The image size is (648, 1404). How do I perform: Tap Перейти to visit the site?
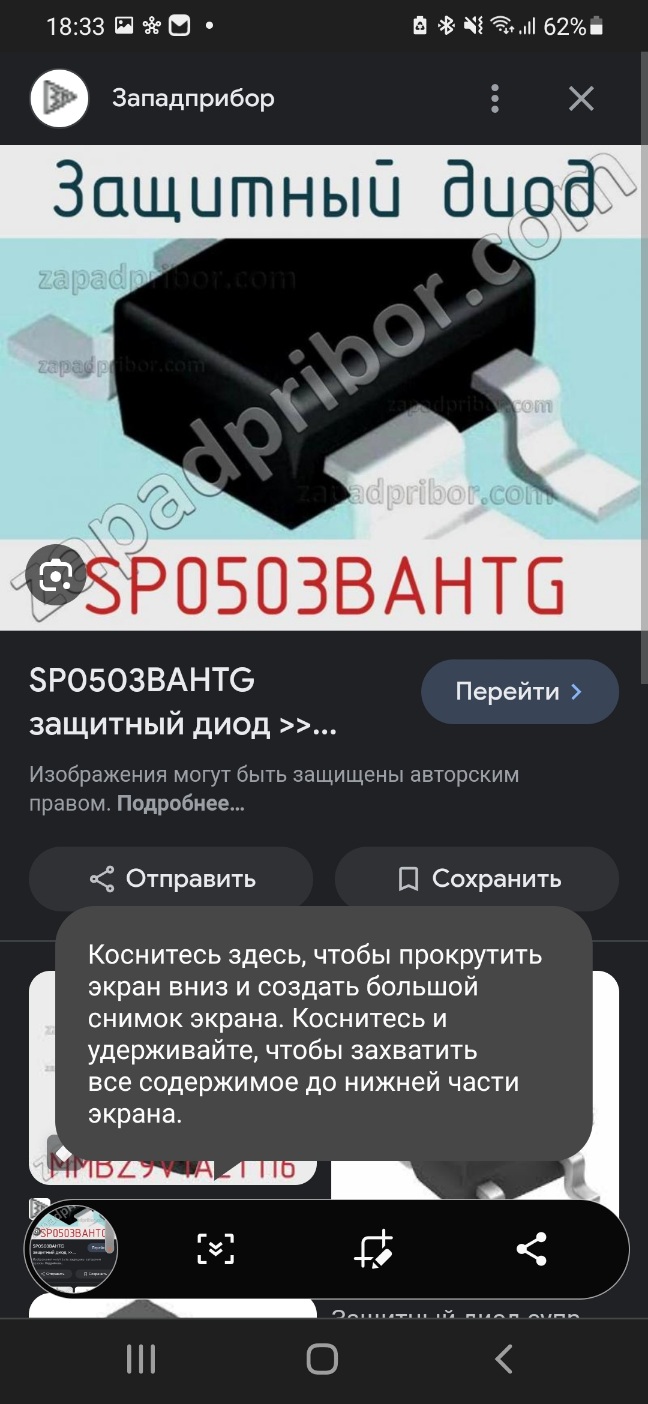519,691
